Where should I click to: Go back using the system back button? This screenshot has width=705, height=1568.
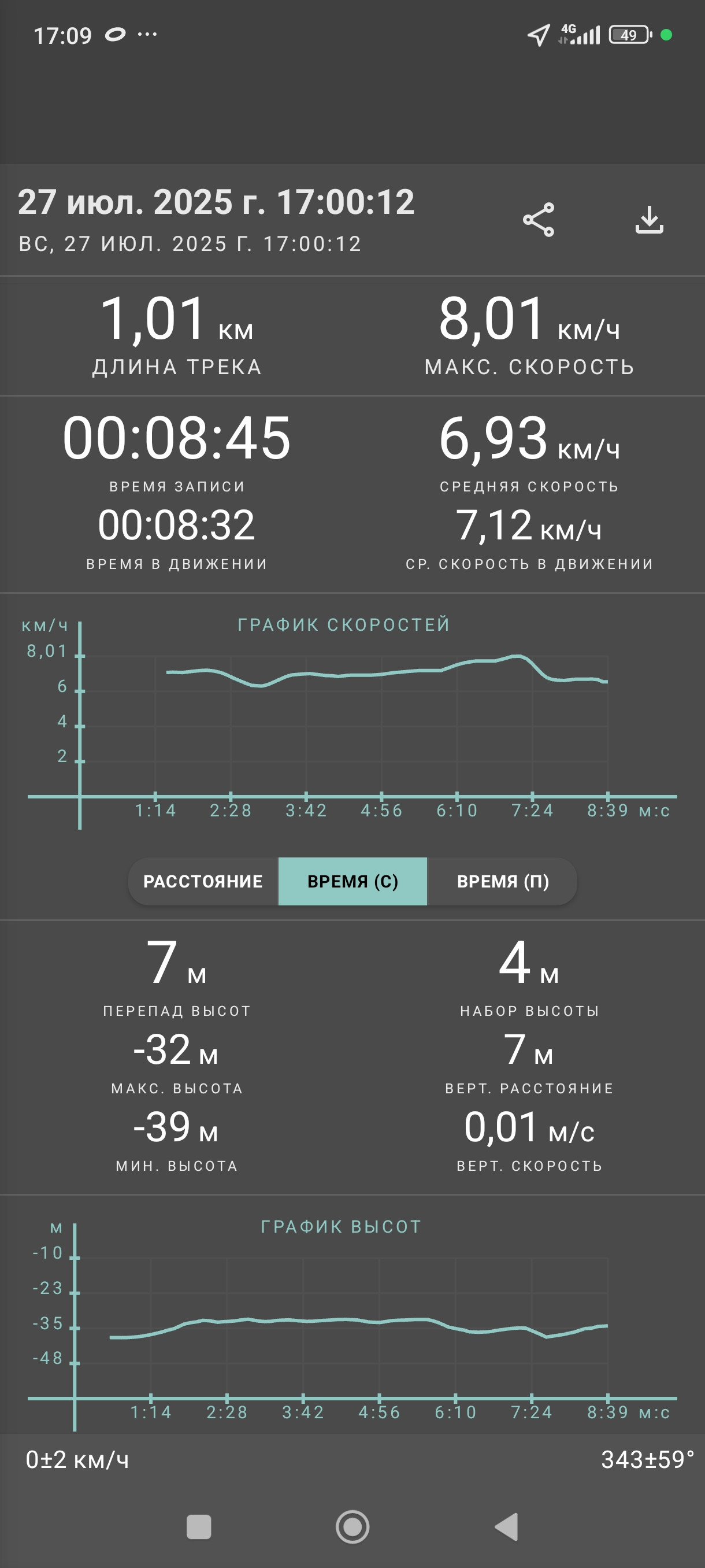point(506,1526)
